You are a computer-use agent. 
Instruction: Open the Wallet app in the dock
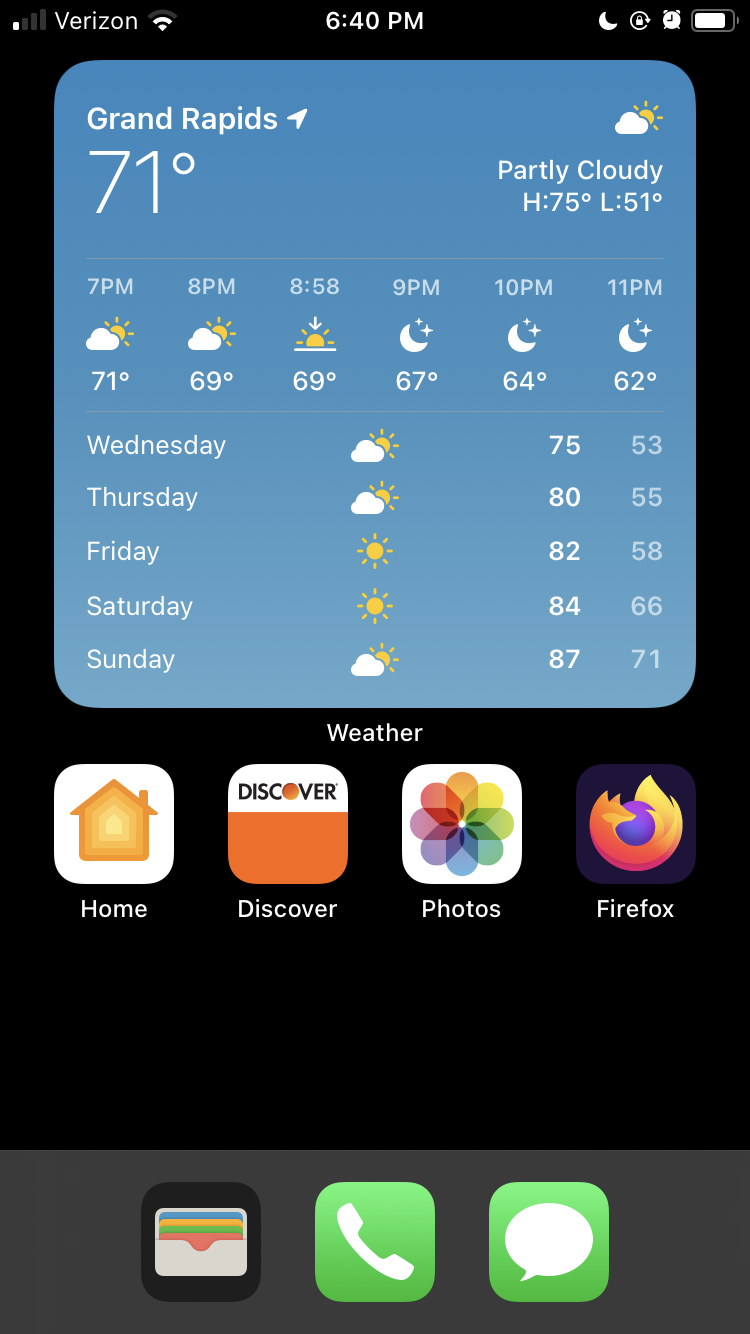click(x=201, y=1242)
